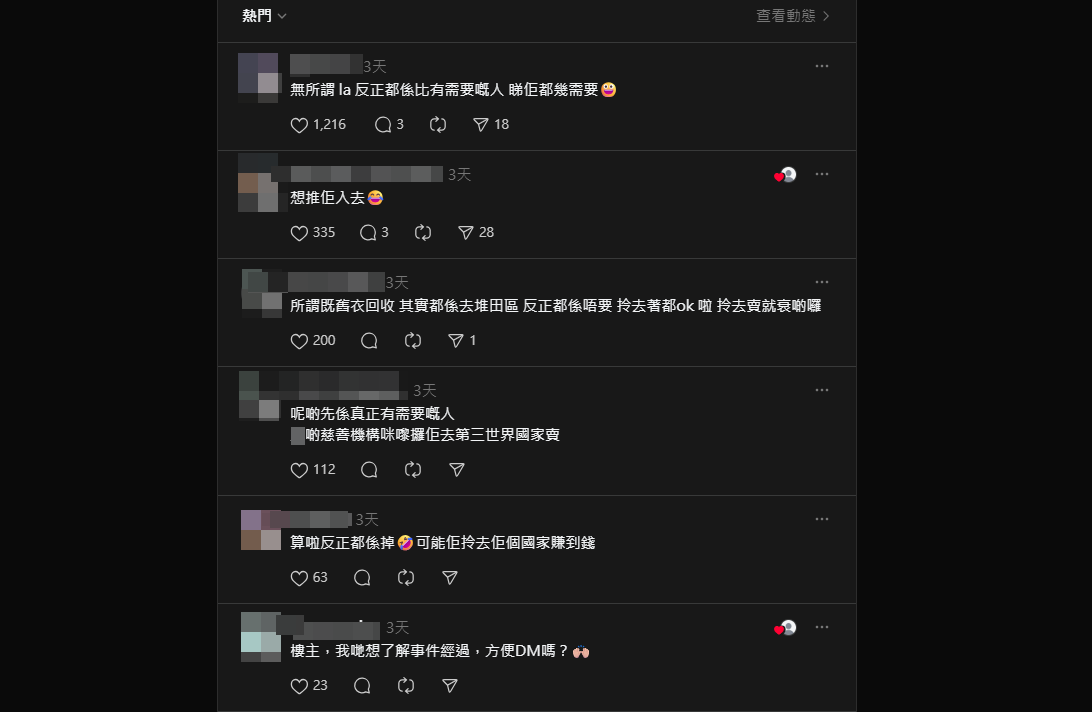Like the comment with 1,216 likes
The width and height of the screenshot is (1092, 712).
point(299,125)
